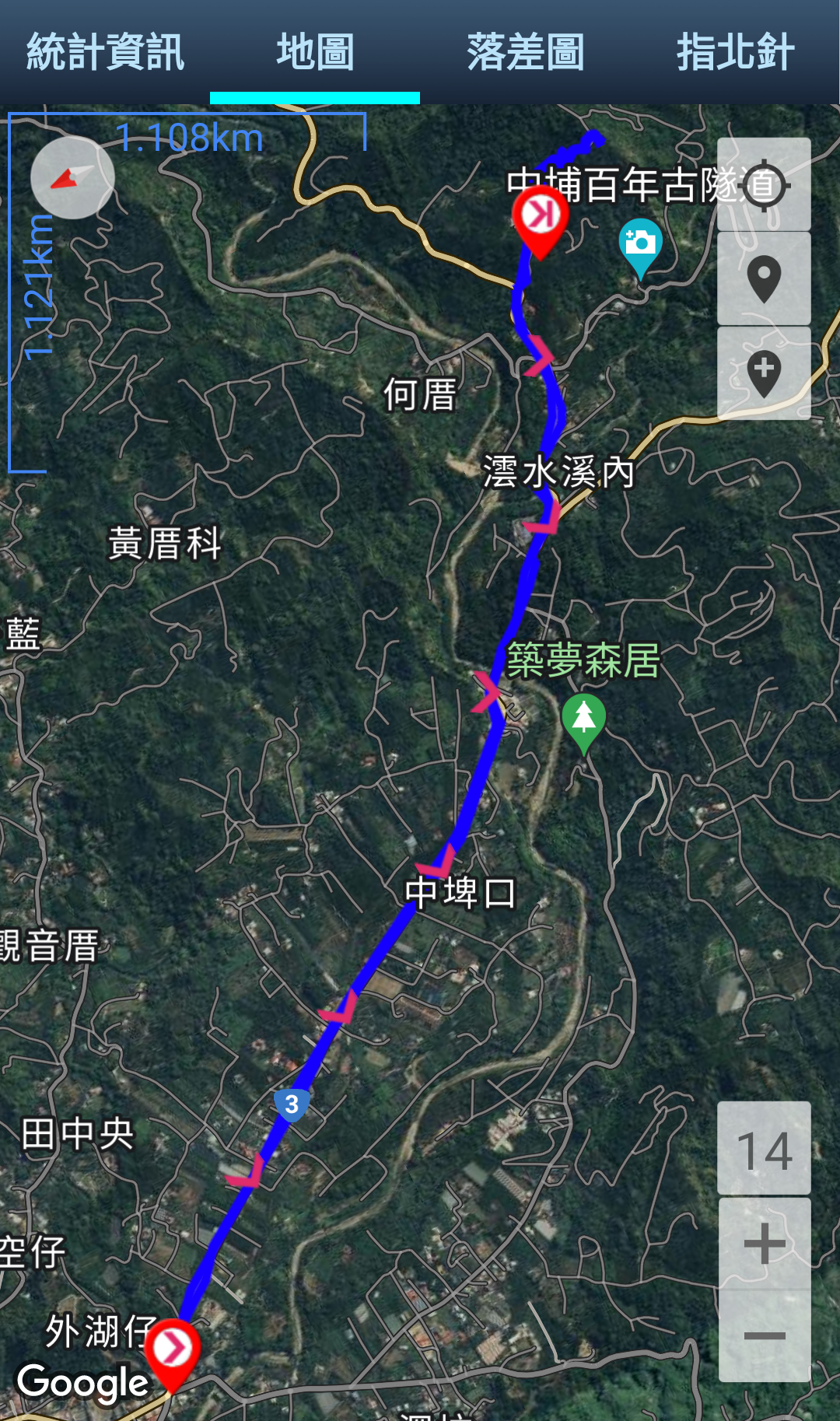Switch to the 指北針 tab

click(x=735, y=53)
